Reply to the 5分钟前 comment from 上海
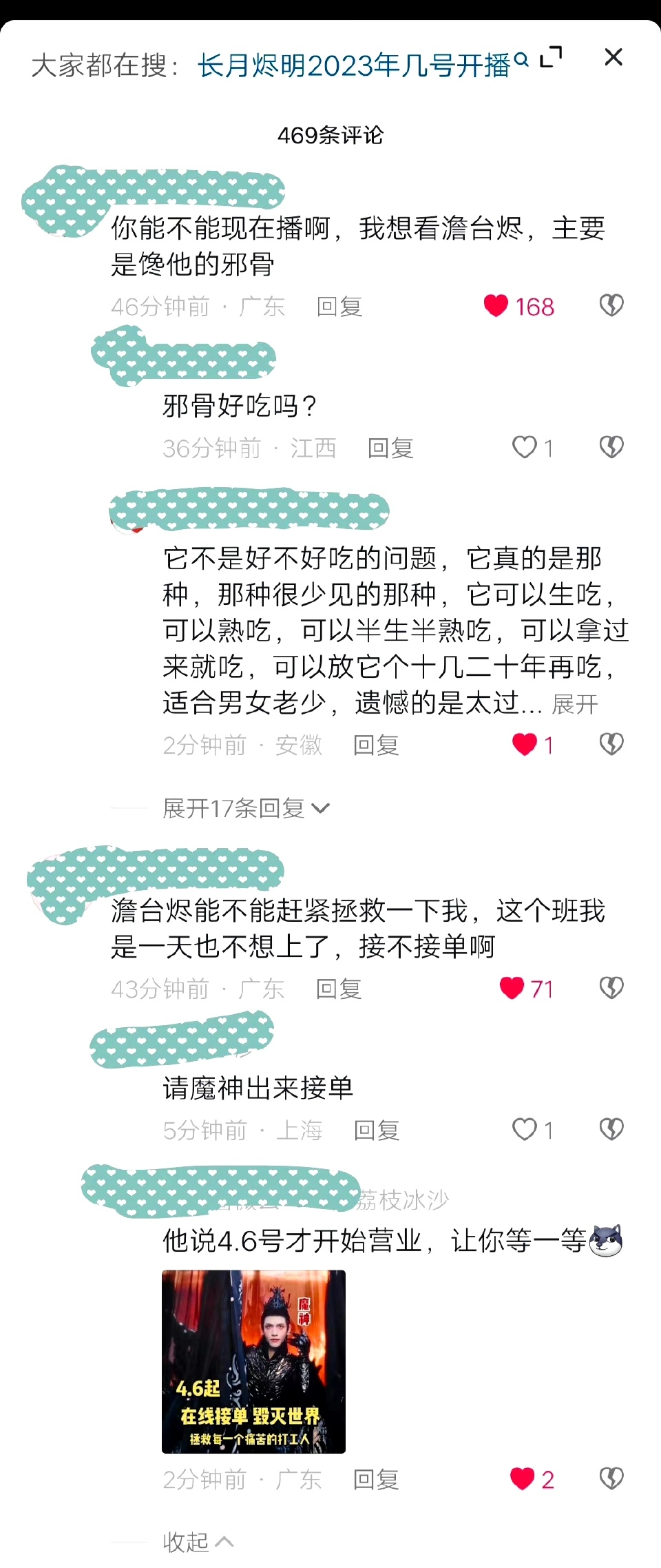This screenshot has height=1568, width=661. coord(377,1130)
